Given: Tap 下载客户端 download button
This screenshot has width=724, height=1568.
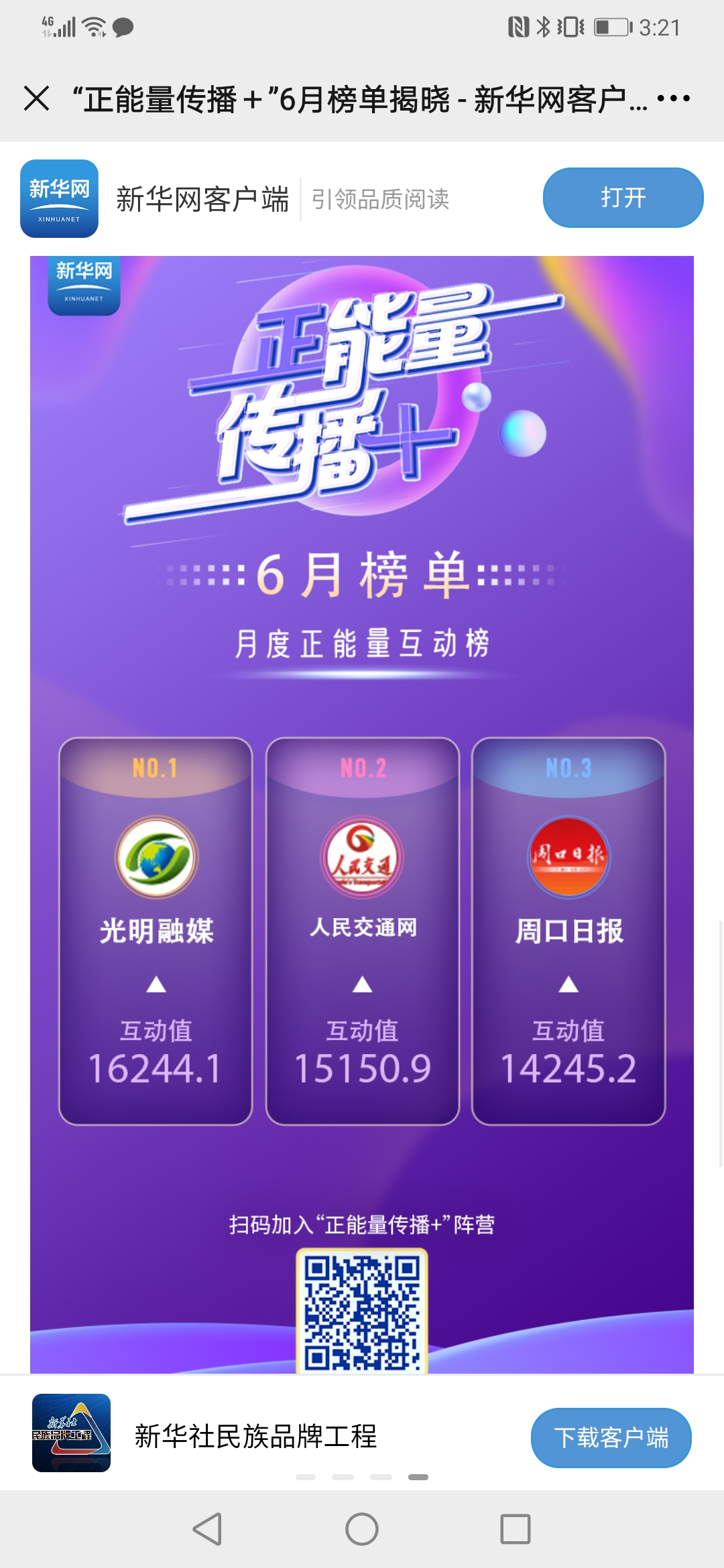Looking at the screenshot, I should pos(611,1437).
